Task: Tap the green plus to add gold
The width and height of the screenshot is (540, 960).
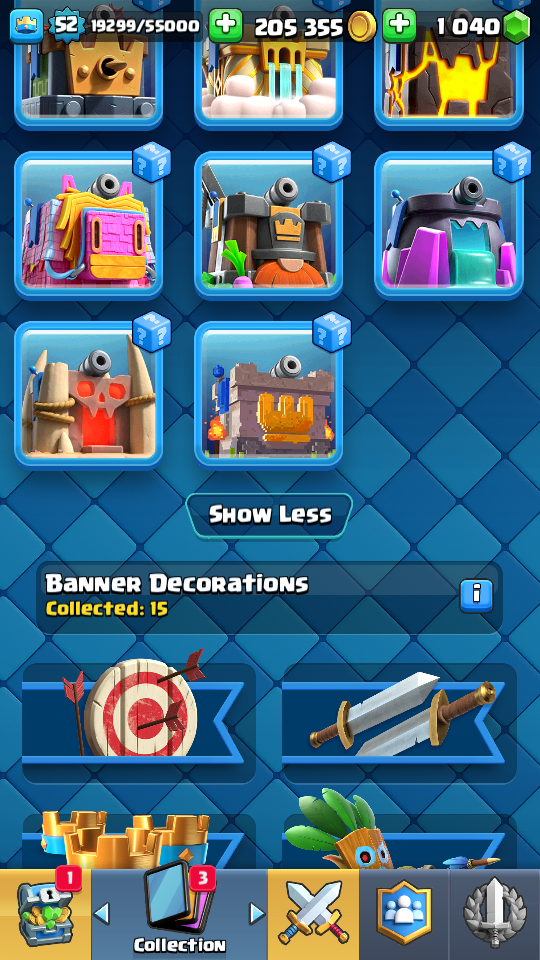Action: [x=226, y=26]
